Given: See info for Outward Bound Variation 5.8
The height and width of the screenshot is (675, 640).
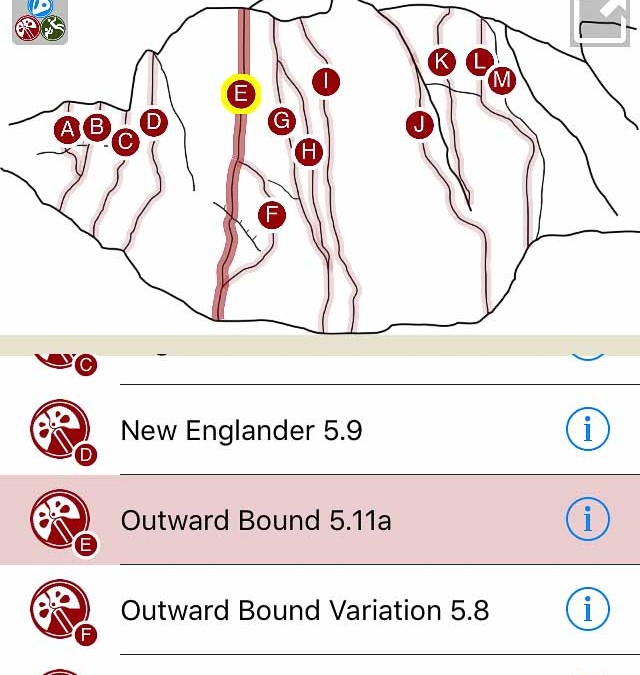Looking at the screenshot, I should [587, 610].
